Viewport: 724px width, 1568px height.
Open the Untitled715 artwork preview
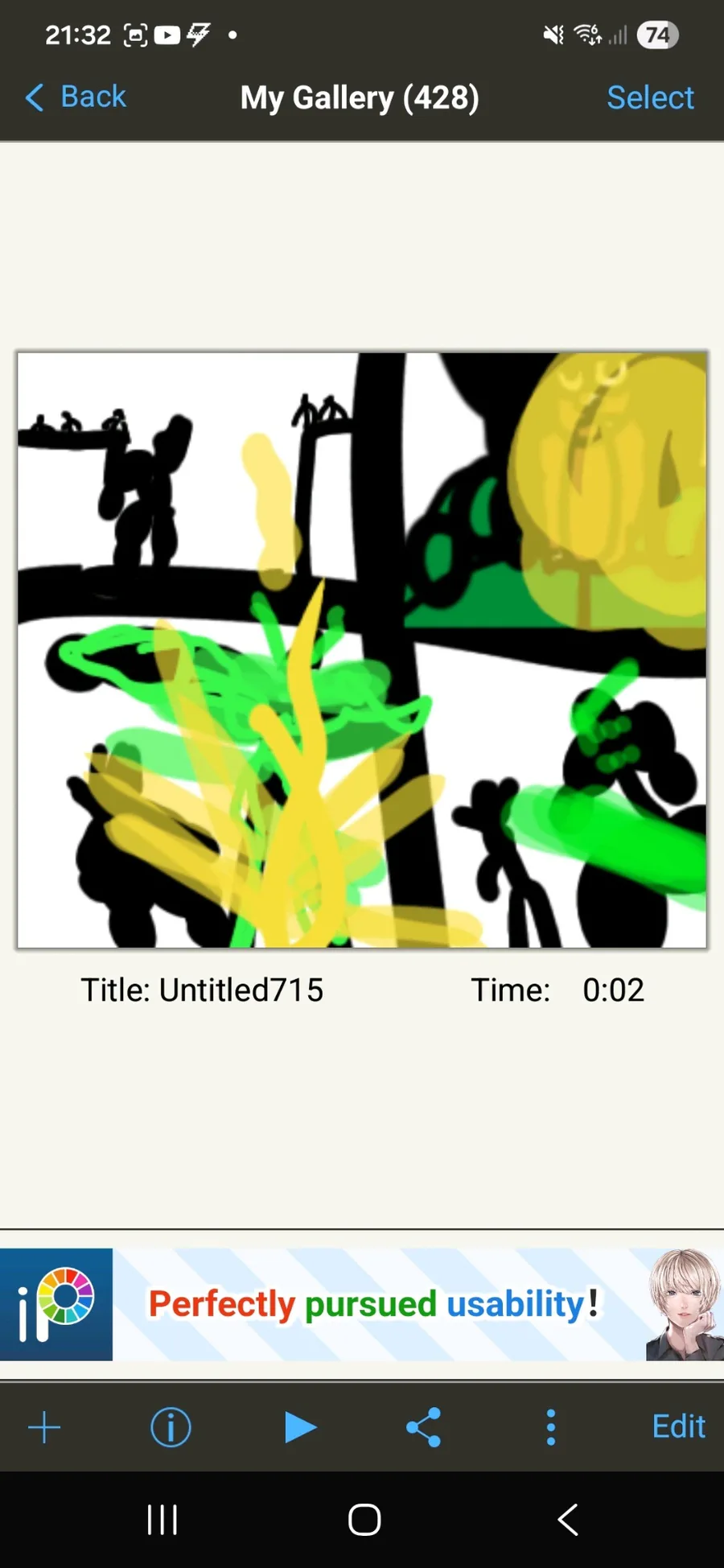pyautogui.click(x=362, y=650)
